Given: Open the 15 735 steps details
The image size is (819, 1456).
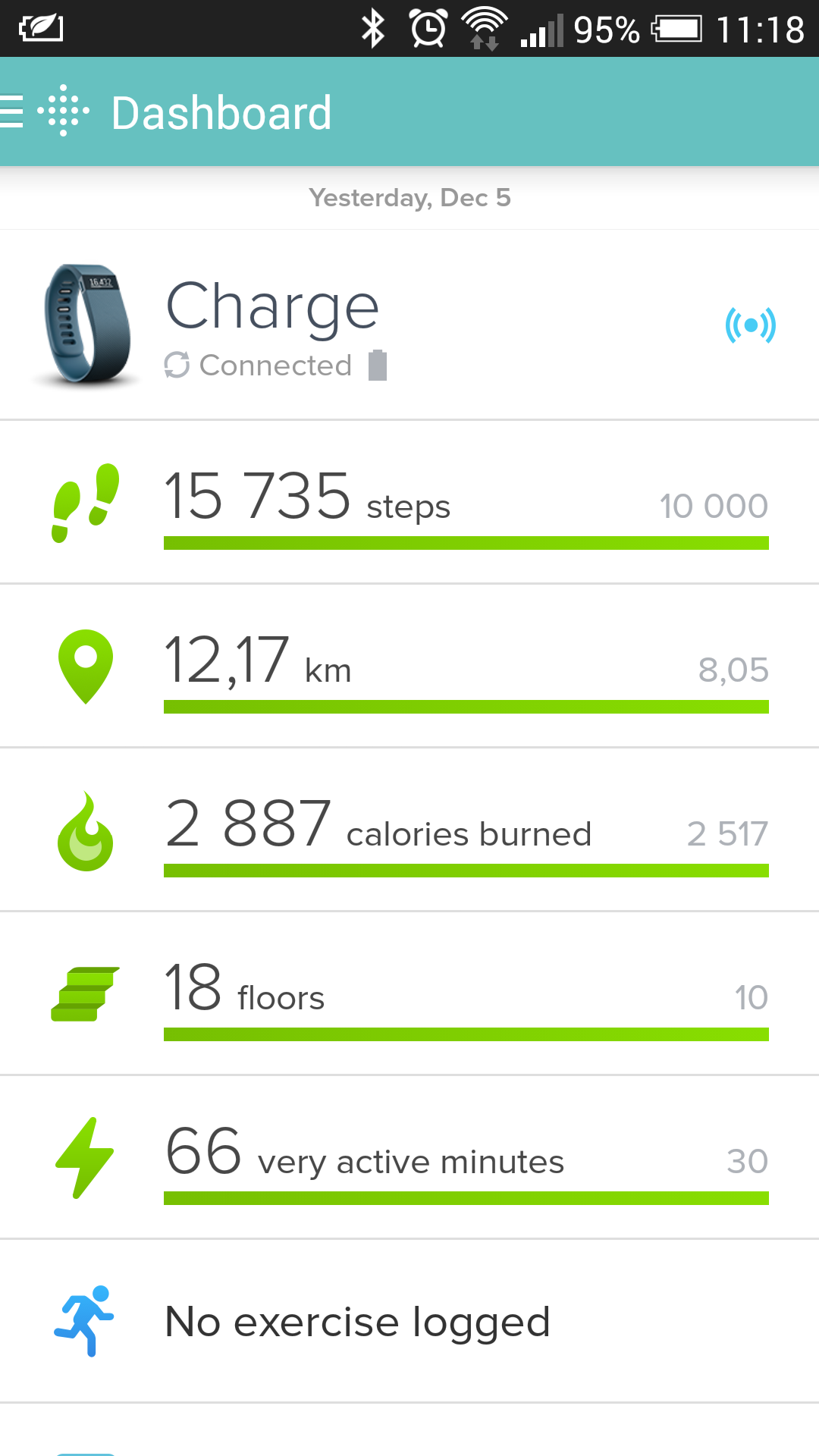Looking at the screenshot, I should 409,502.
